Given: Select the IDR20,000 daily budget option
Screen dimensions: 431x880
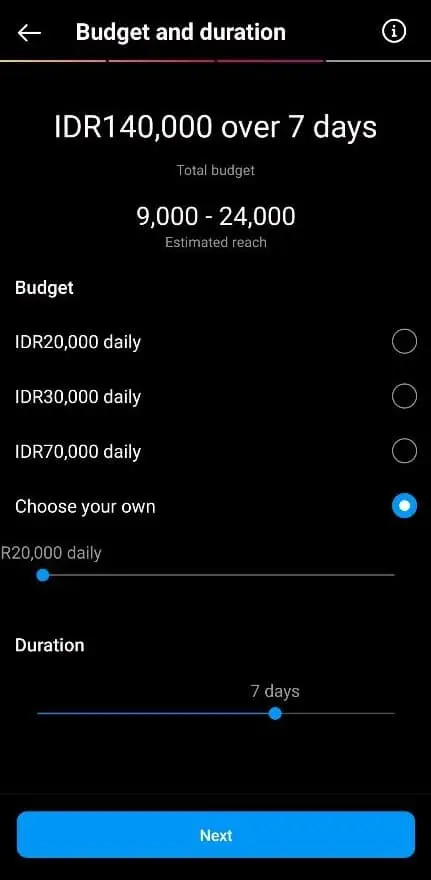Looking at the screenshot, I should [216, 342].
